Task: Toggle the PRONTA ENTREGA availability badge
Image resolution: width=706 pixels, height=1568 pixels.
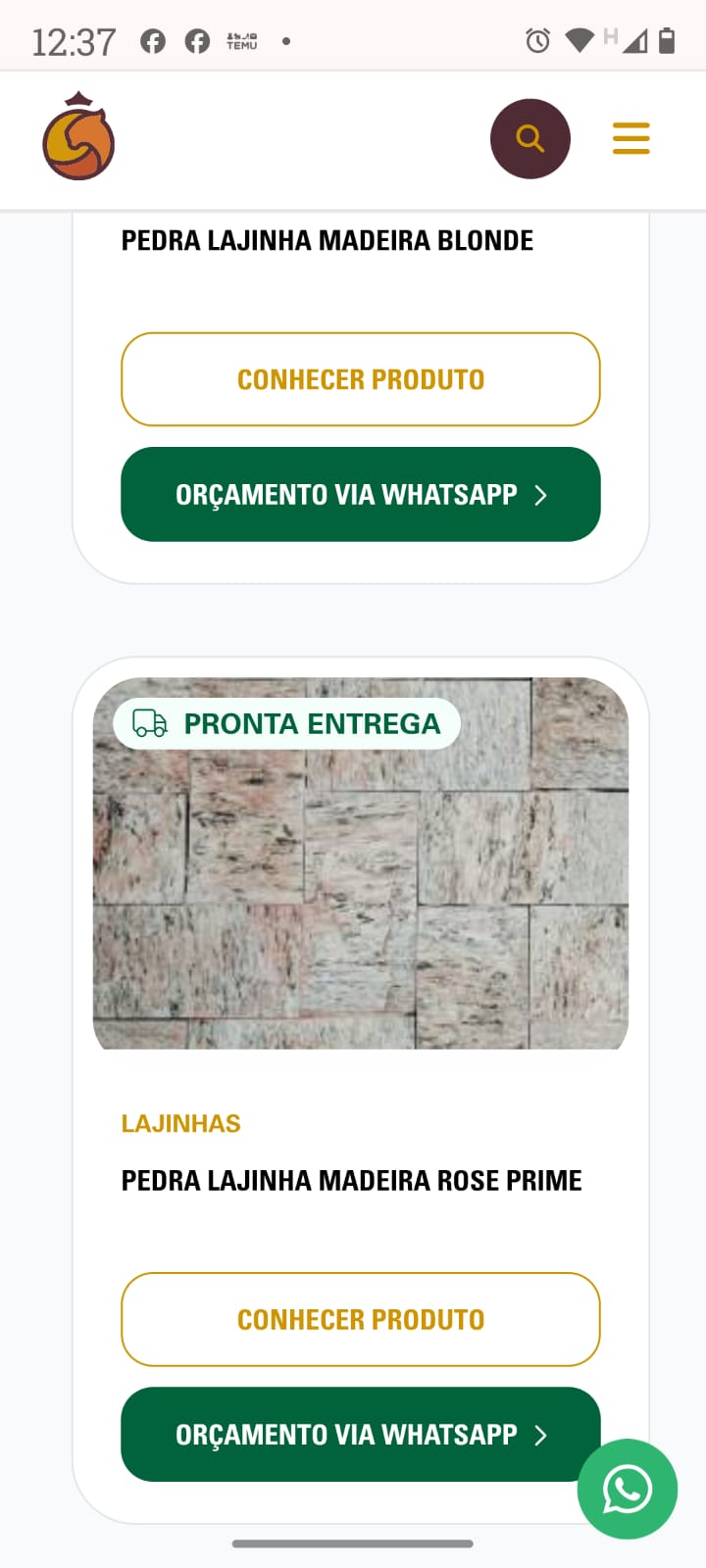Action: tap(284, 723)
